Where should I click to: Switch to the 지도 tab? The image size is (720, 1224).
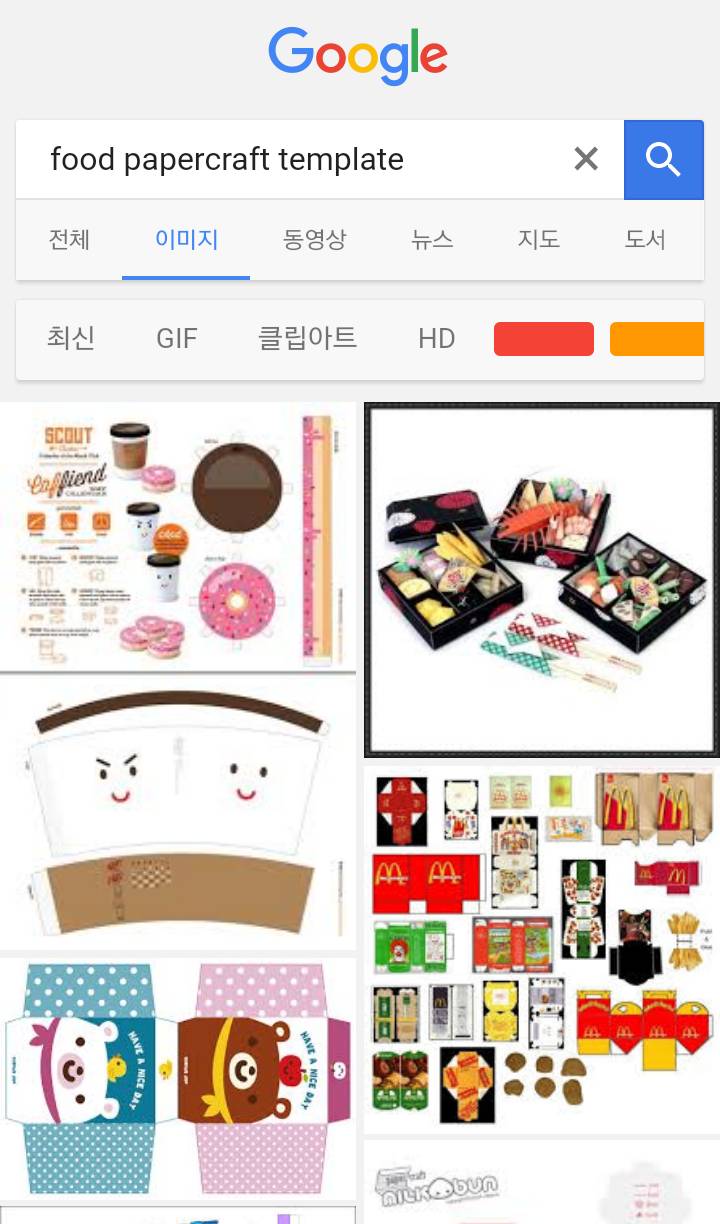click(538, 240)
